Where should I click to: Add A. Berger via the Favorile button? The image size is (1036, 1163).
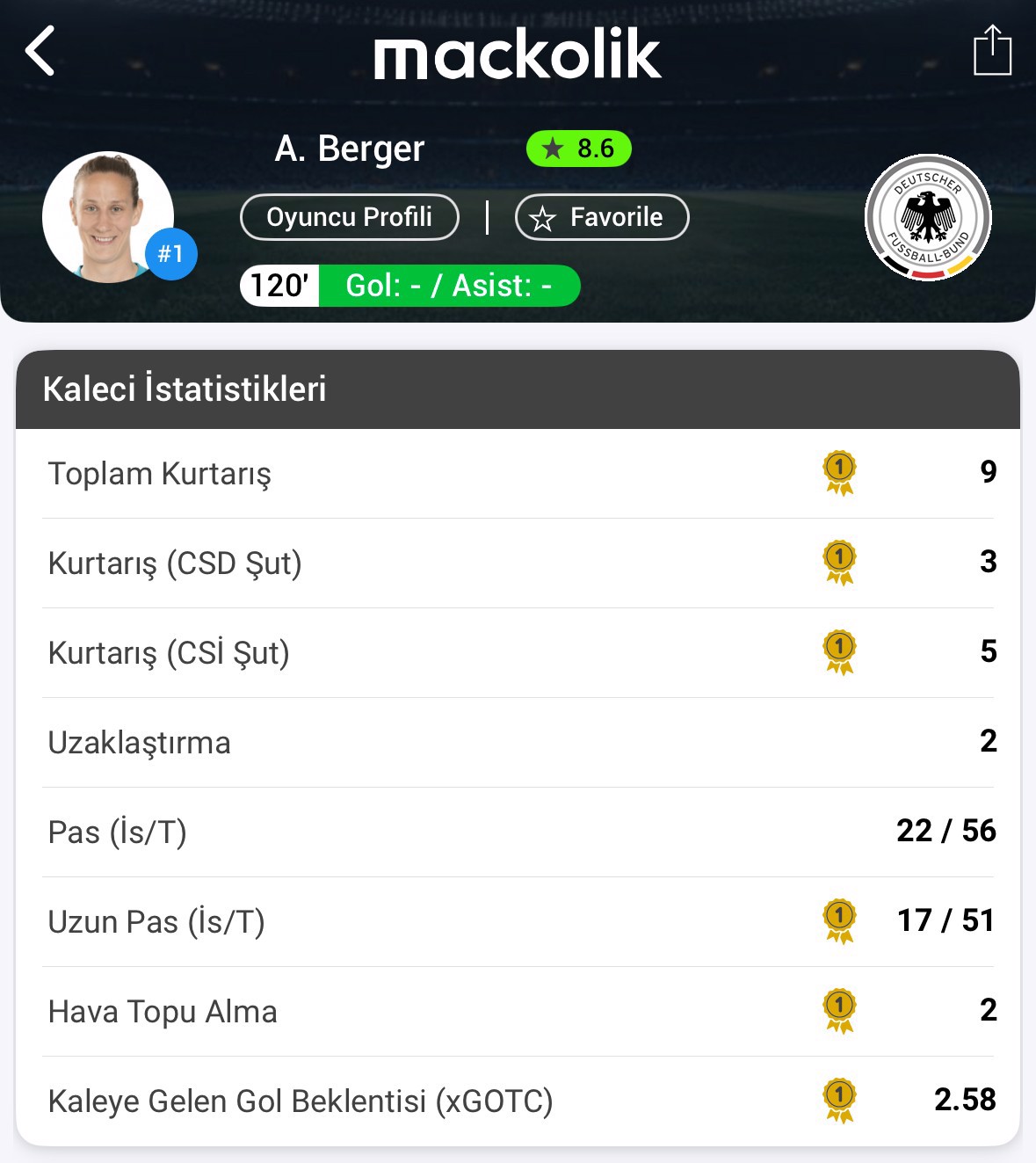pyautogui.click(x=602, y=217)
